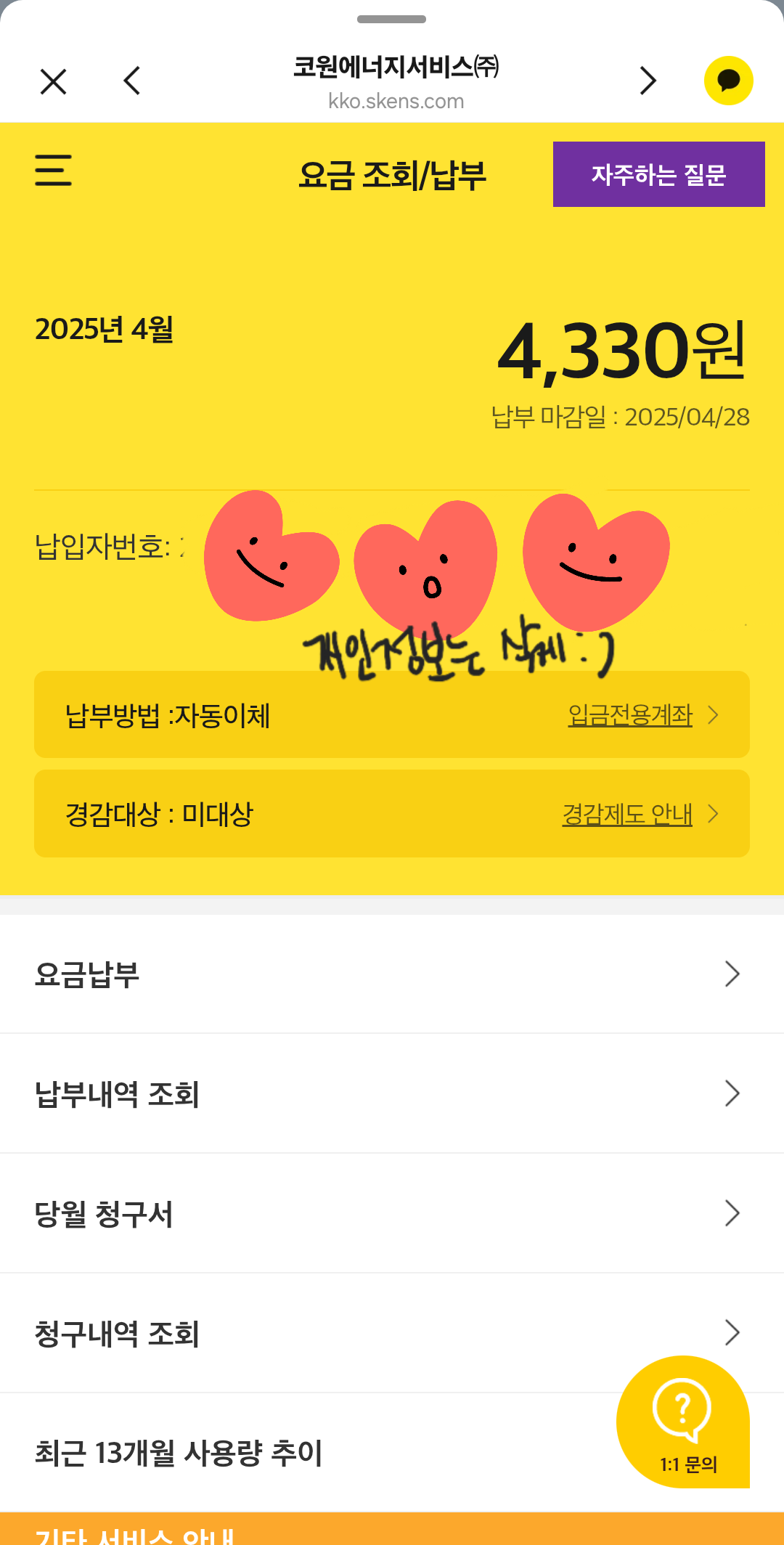
Task: View the 경감제도 안내 link
Action: click(x=627, y=814)
